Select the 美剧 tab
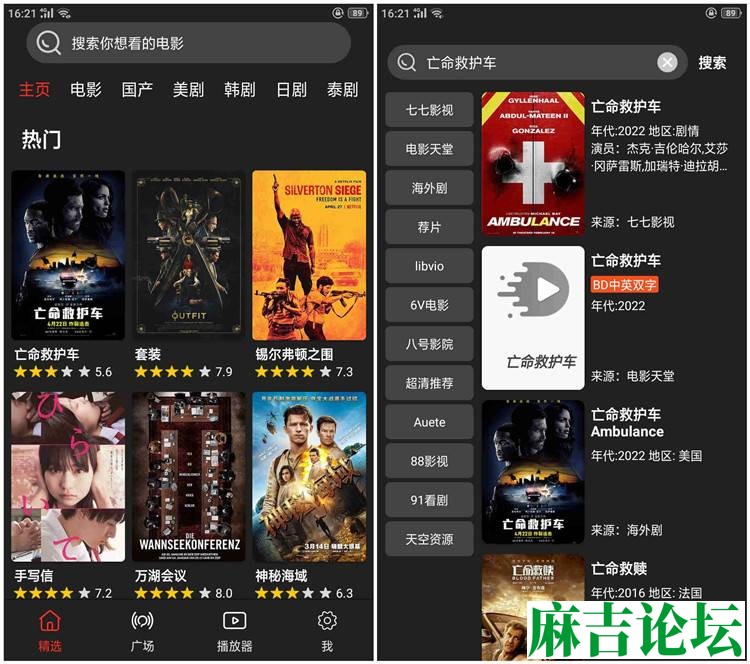 pos(188,90)
